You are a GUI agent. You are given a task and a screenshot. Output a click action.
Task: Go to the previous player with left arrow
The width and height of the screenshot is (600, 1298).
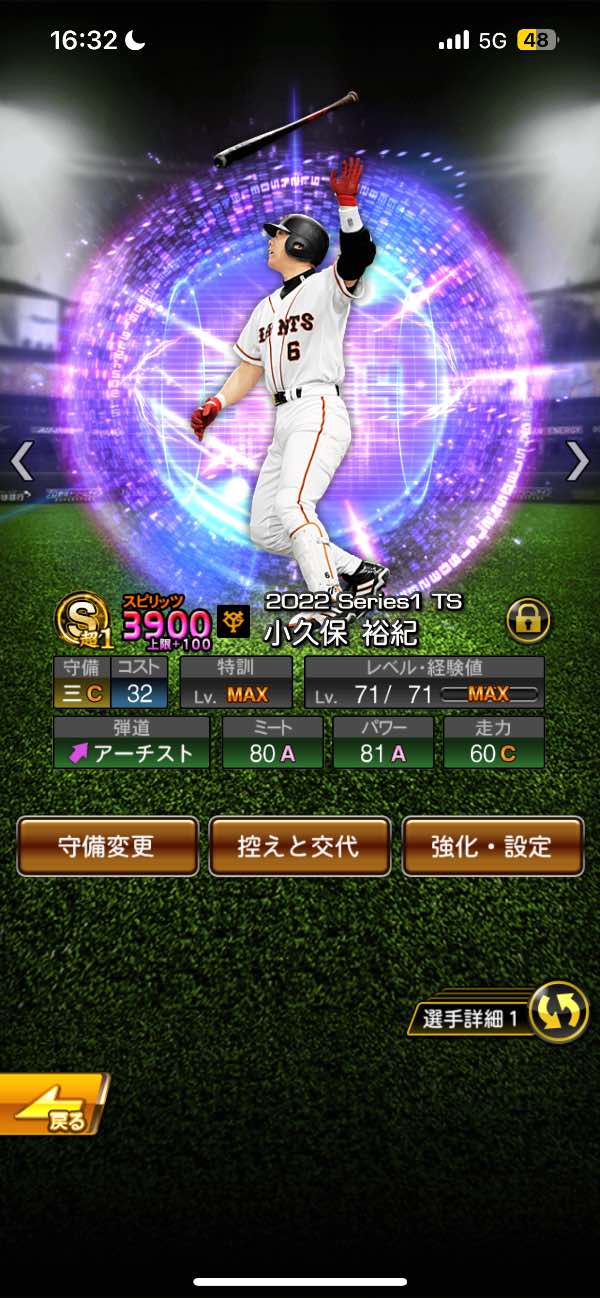tap(22, 462)
